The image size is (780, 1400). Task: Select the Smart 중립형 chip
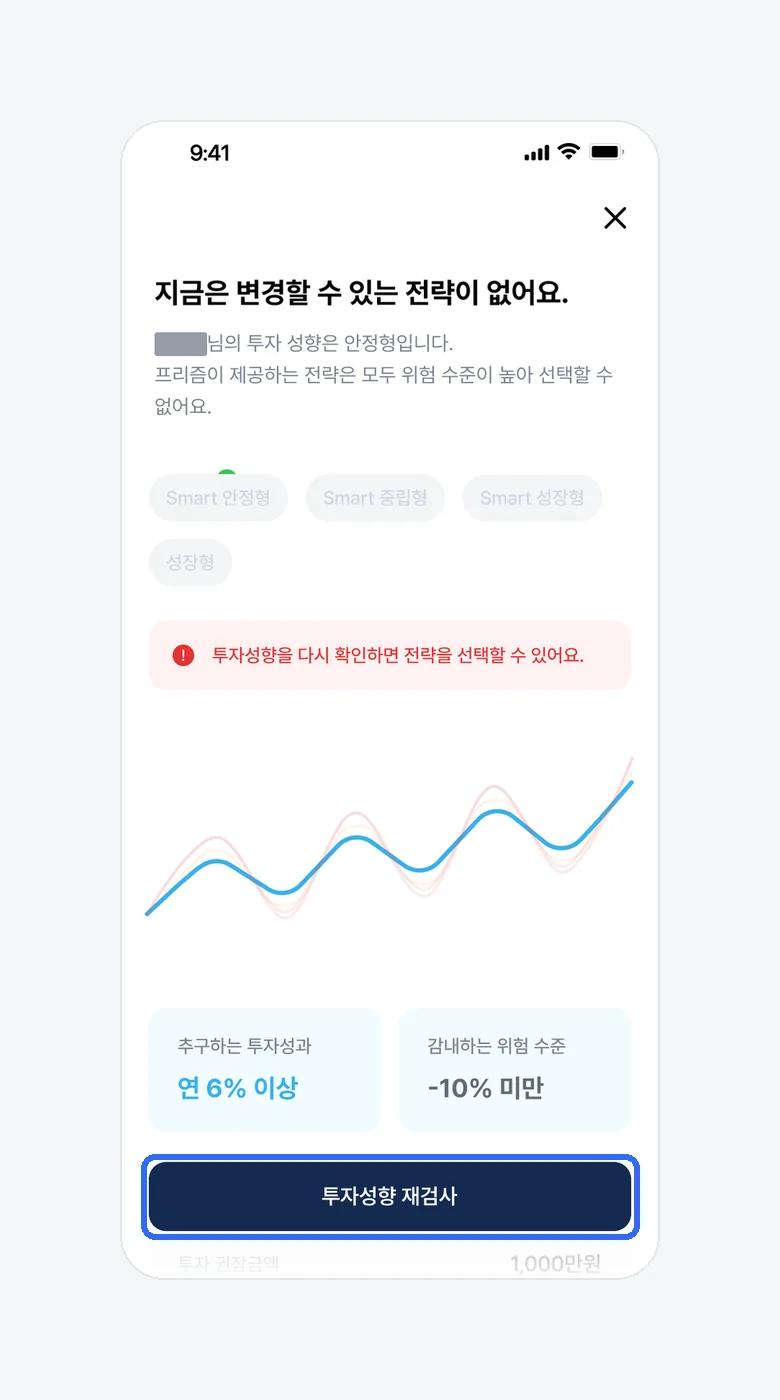tap(375, 498)
